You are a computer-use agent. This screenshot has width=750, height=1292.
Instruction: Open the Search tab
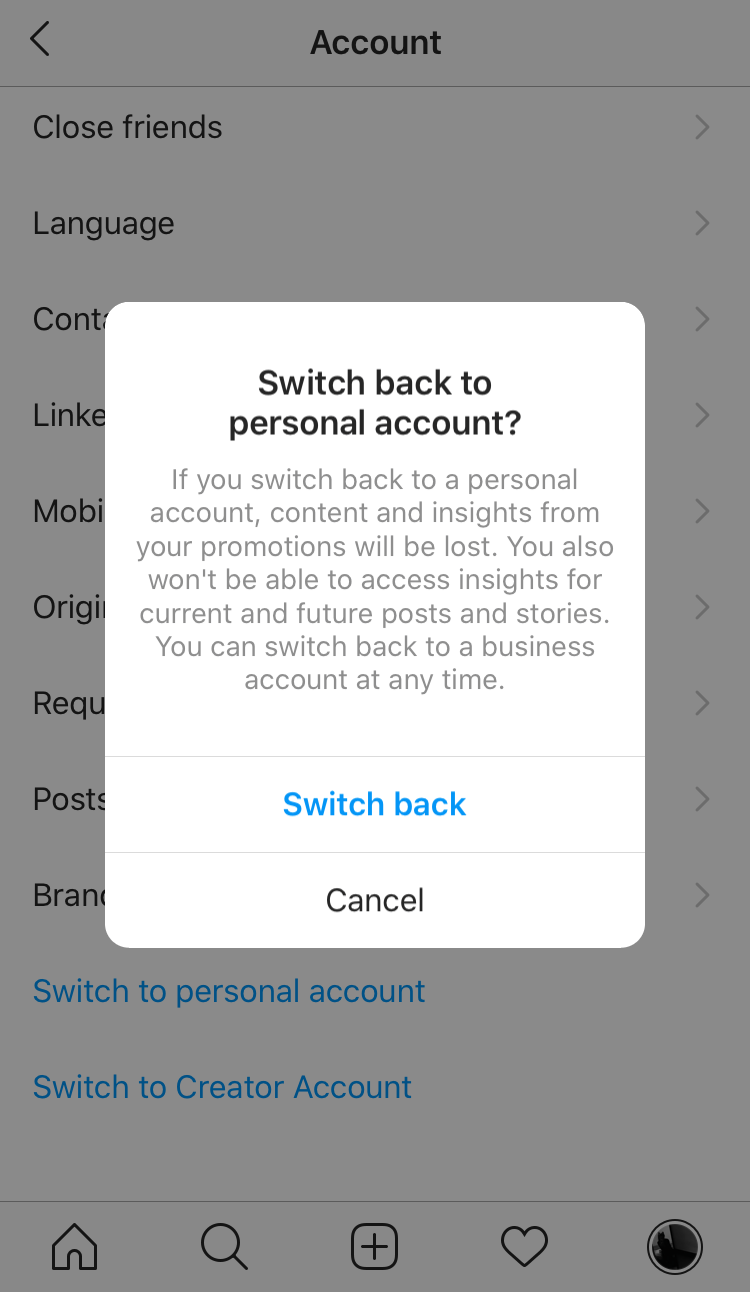[x=224, y=1247]
